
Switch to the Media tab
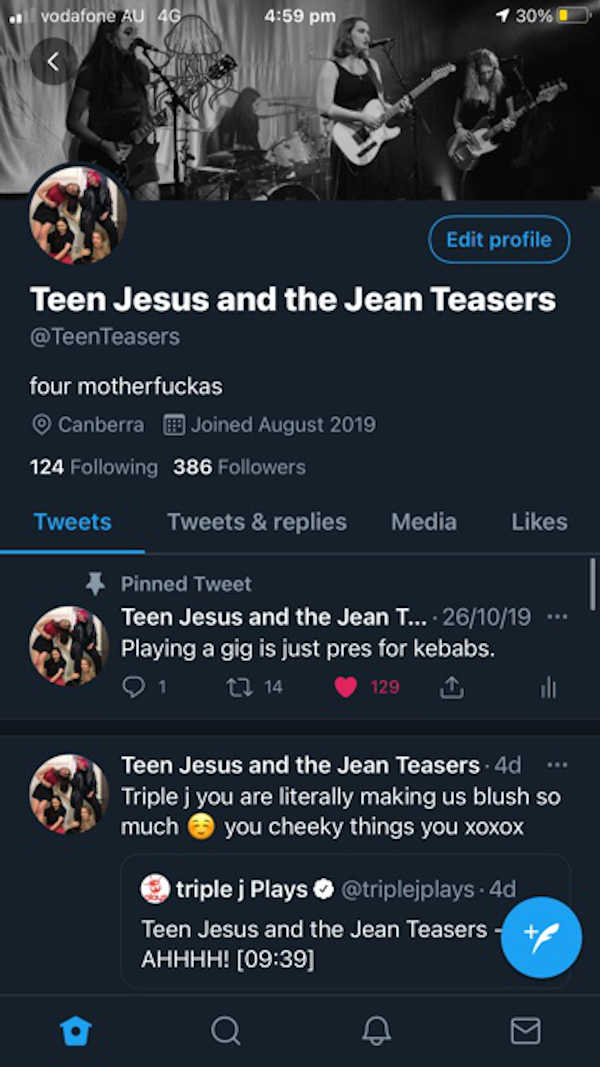tap(423, 522)
